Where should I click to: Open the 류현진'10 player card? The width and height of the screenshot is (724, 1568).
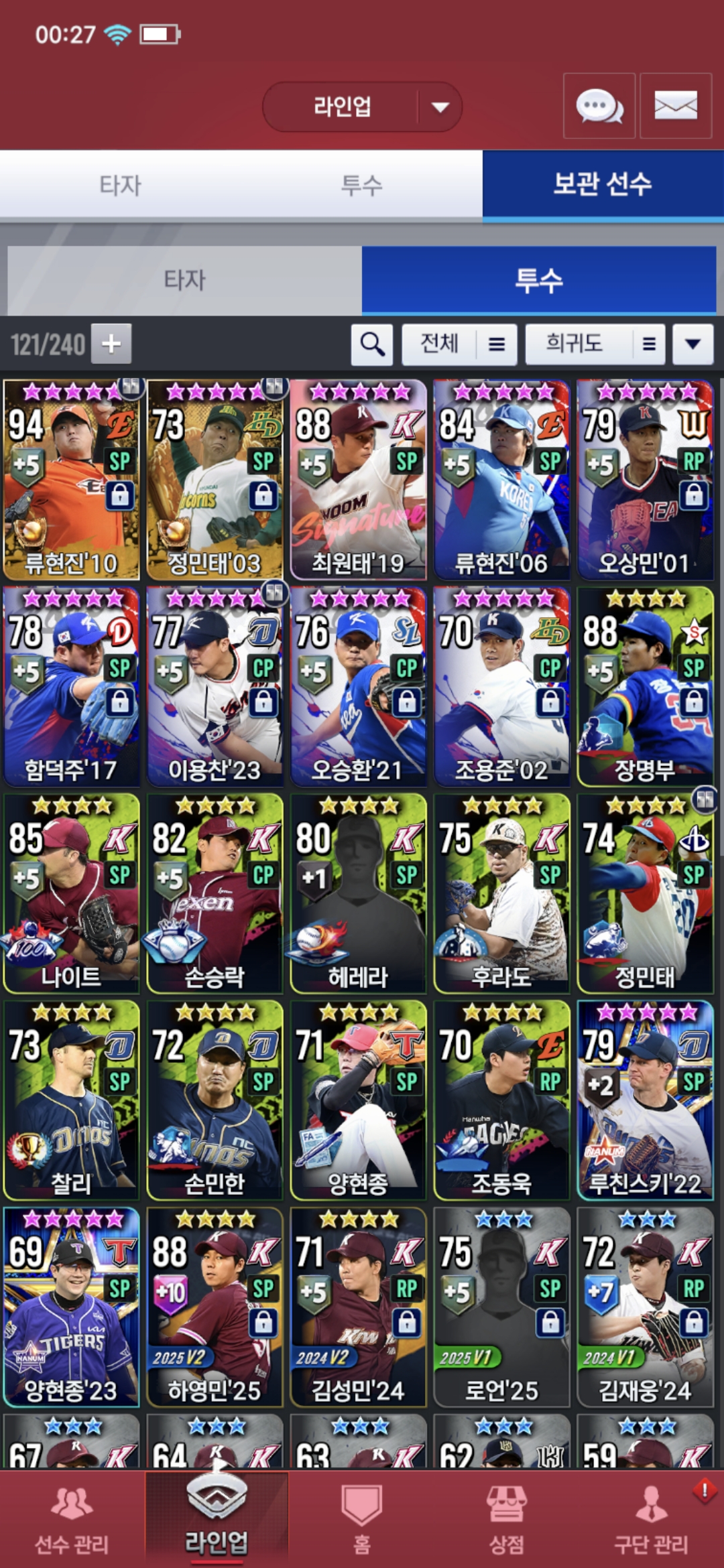click(x=71, y=480)
